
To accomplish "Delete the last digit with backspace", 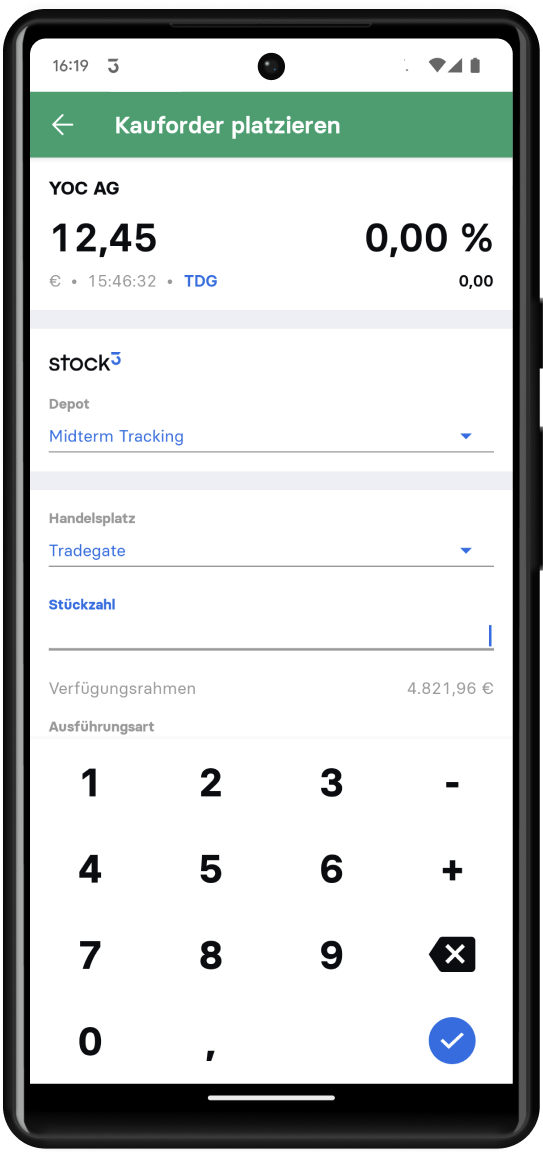I will pyautogui.click(x=452, y=955).
